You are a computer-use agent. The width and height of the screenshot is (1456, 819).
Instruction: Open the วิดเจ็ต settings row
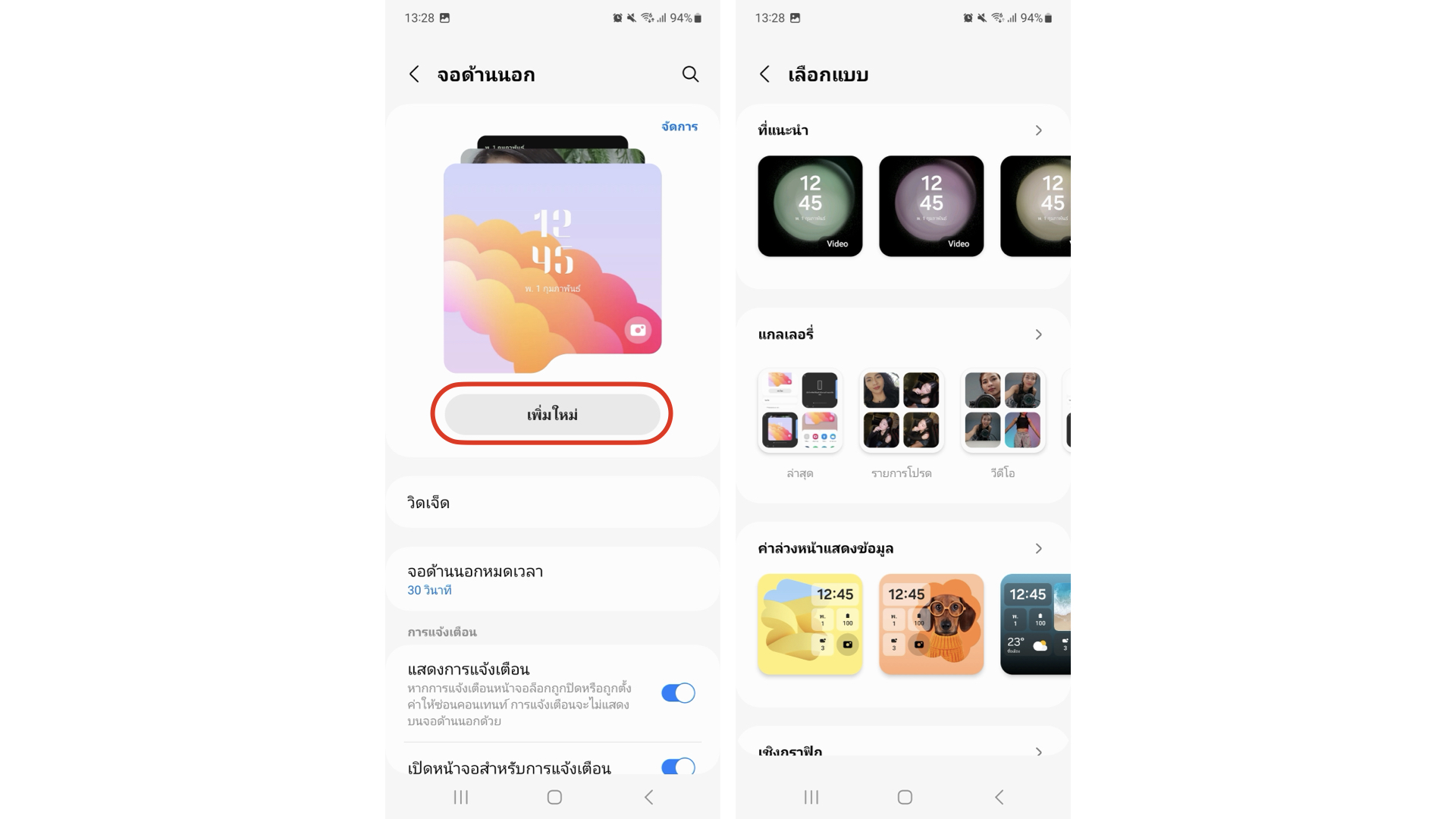tap(552, 503)
